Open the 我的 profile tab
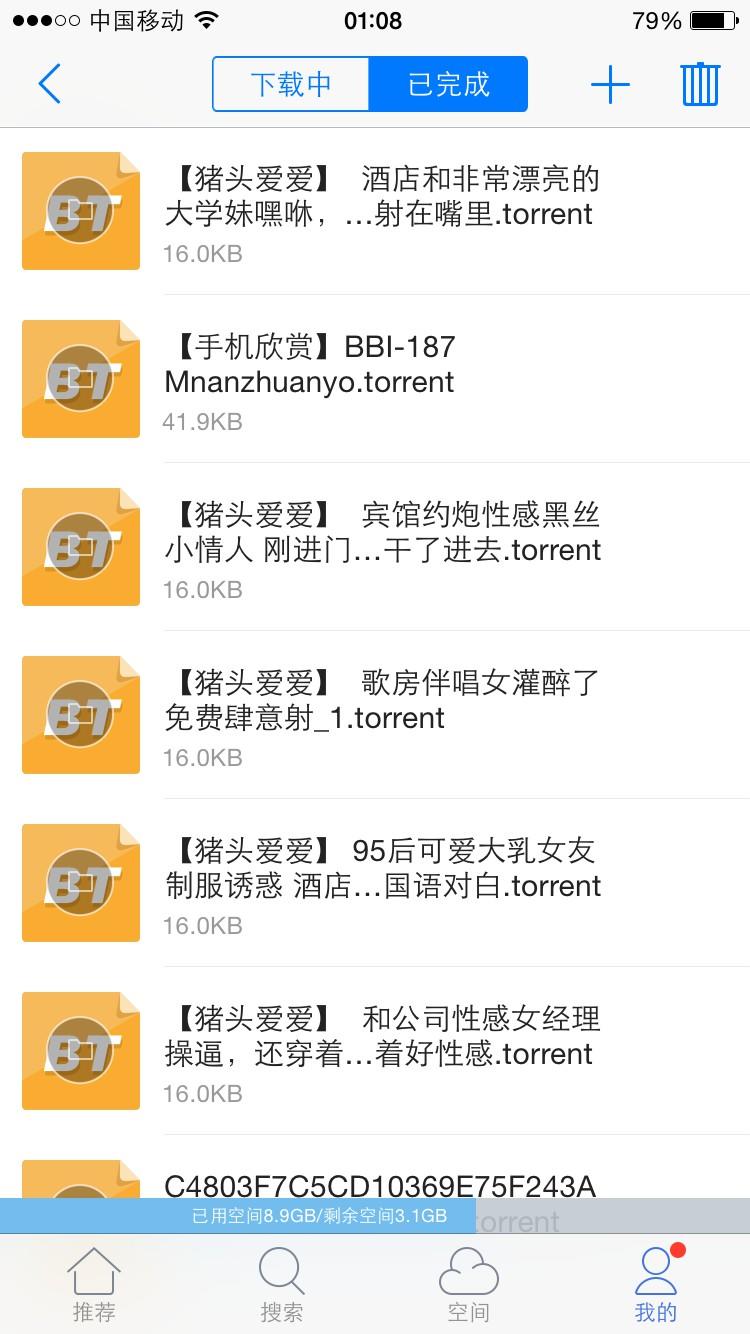Screen dimensions: 750x1334 tap(656, 1285)
